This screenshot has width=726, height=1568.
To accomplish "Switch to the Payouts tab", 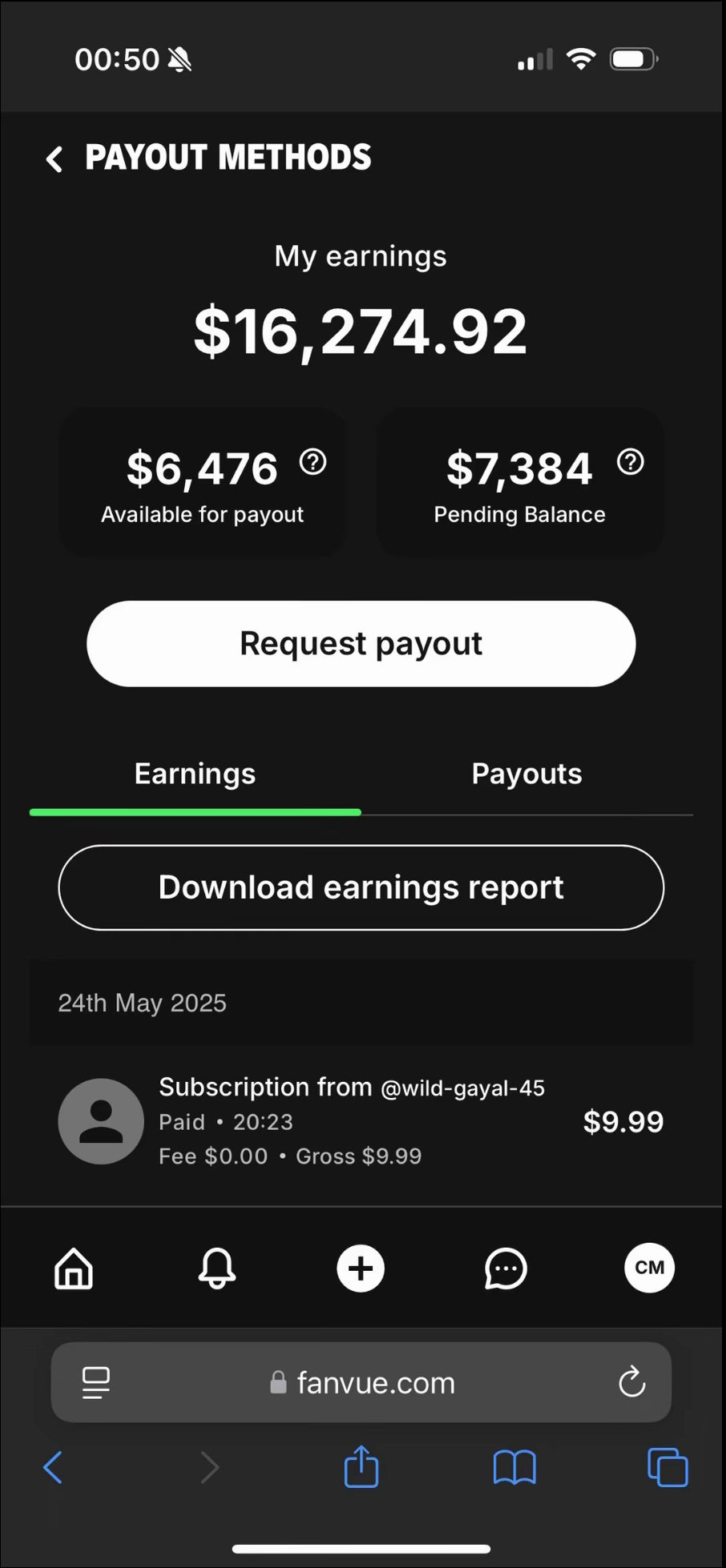I will (526, 774).
